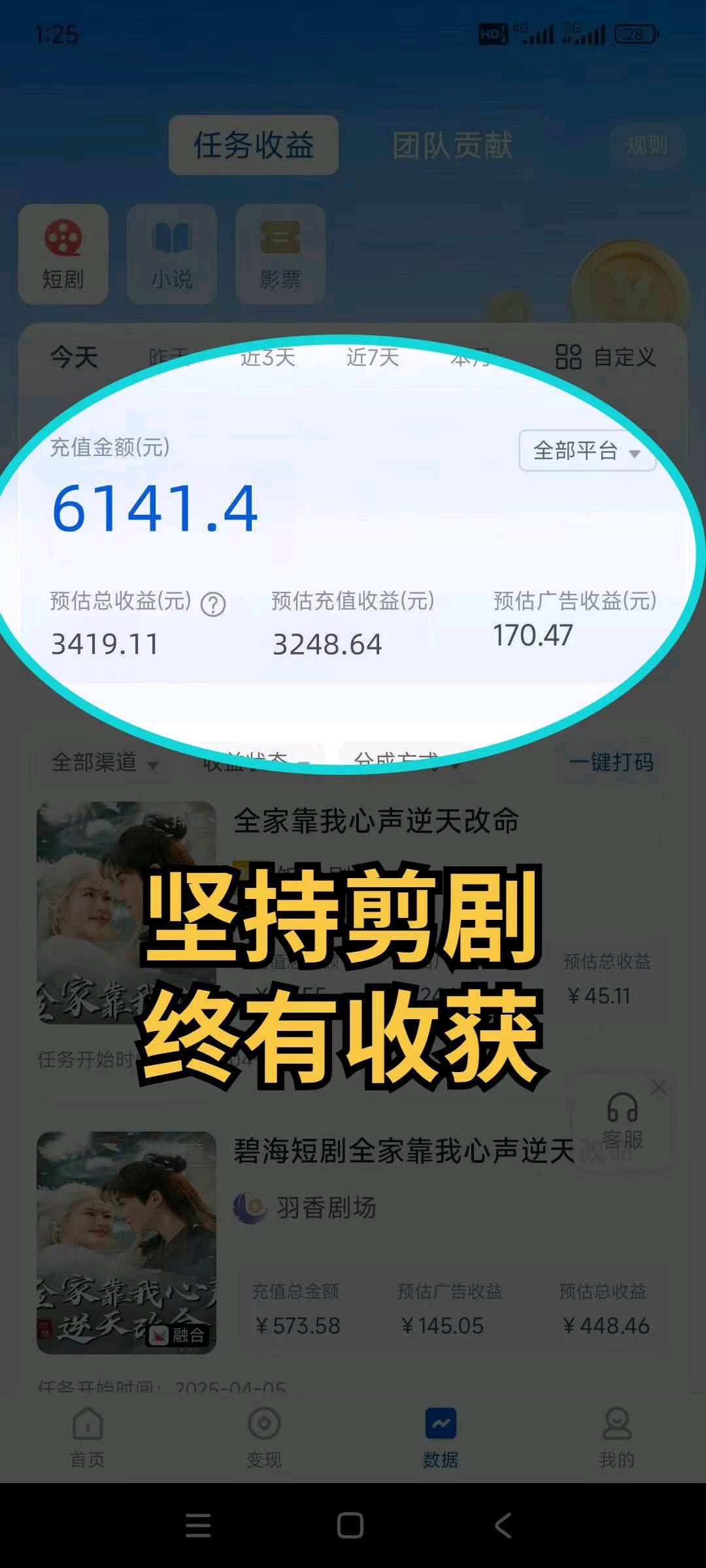Switch to the 团队贡献 tab
The width and height of the screenshot is (706, 1568).
[452, 145]
